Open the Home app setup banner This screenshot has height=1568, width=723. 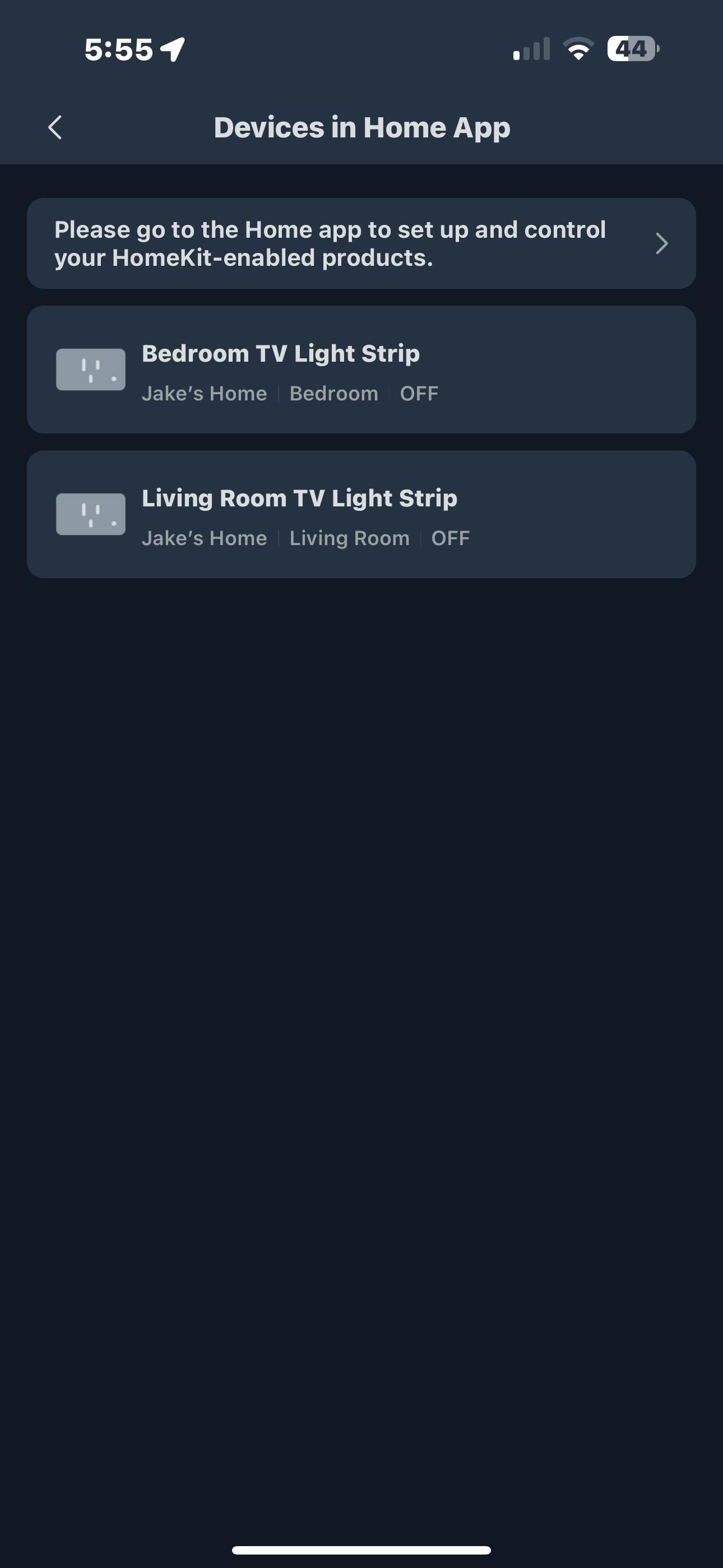tap(361, 243)
